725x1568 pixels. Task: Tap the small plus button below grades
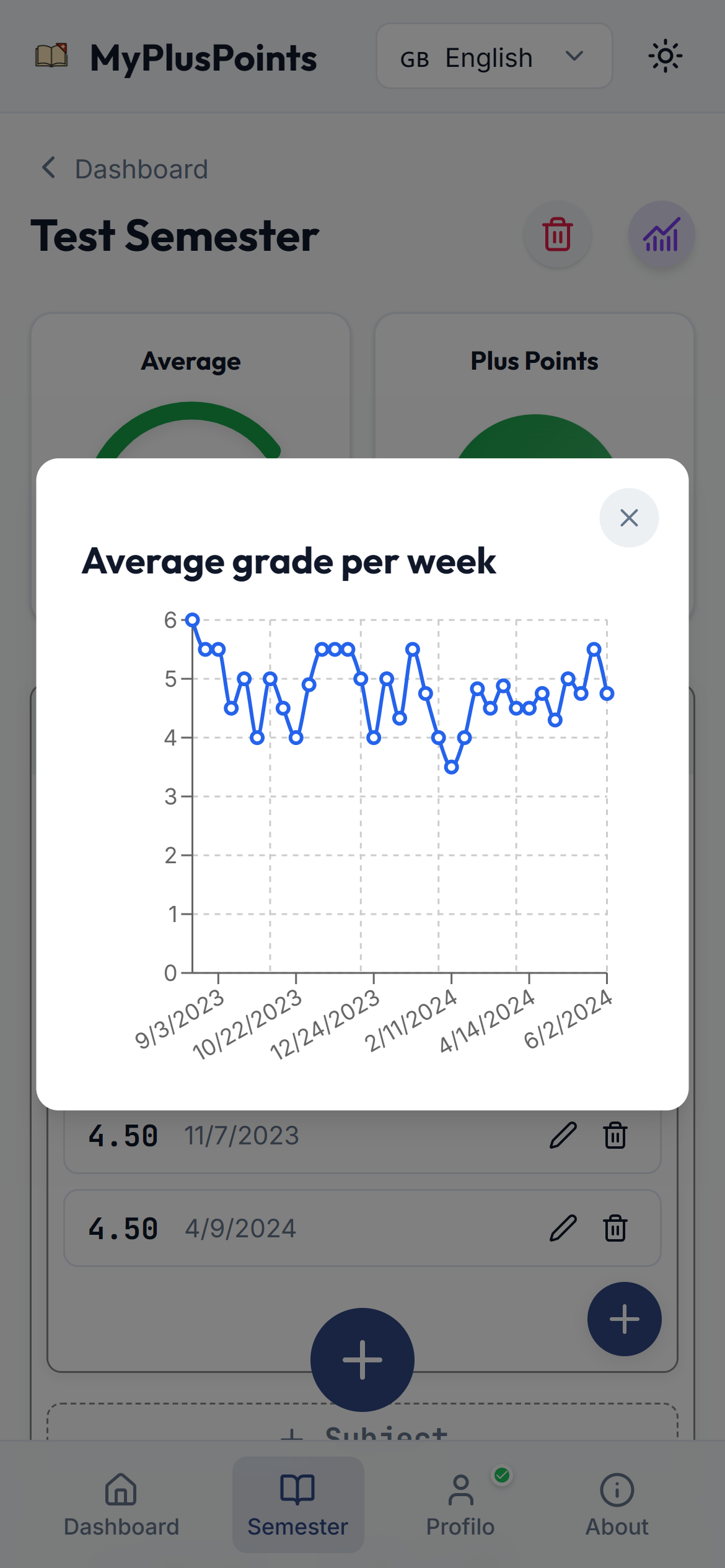[x=624, y=1318]
